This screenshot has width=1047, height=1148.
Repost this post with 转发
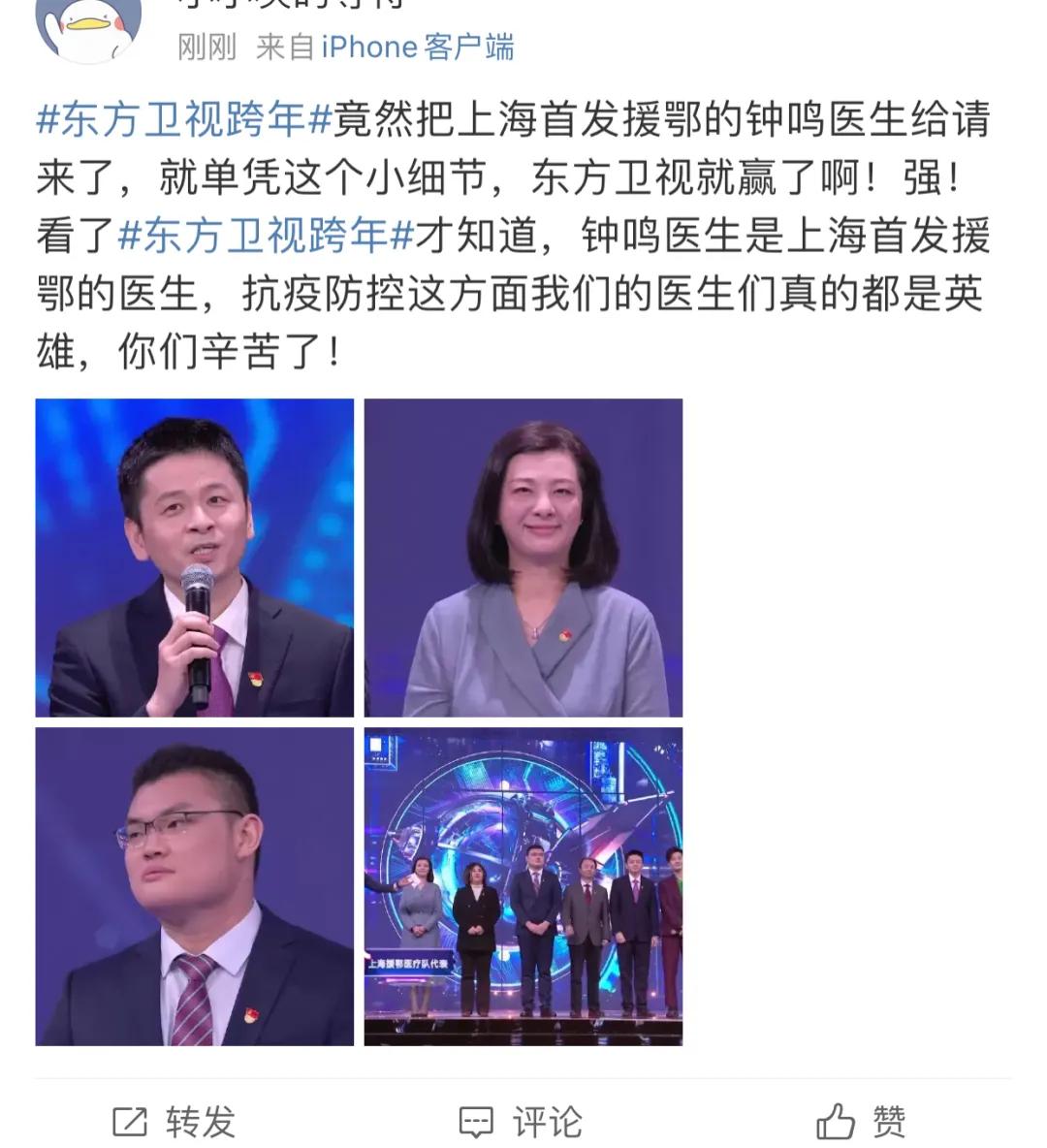174,1122
